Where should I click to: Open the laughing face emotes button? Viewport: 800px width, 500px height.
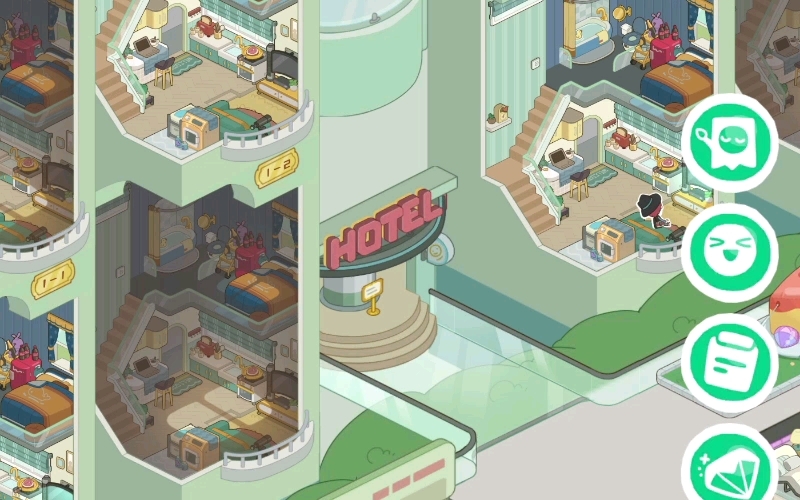coord(732,253)
